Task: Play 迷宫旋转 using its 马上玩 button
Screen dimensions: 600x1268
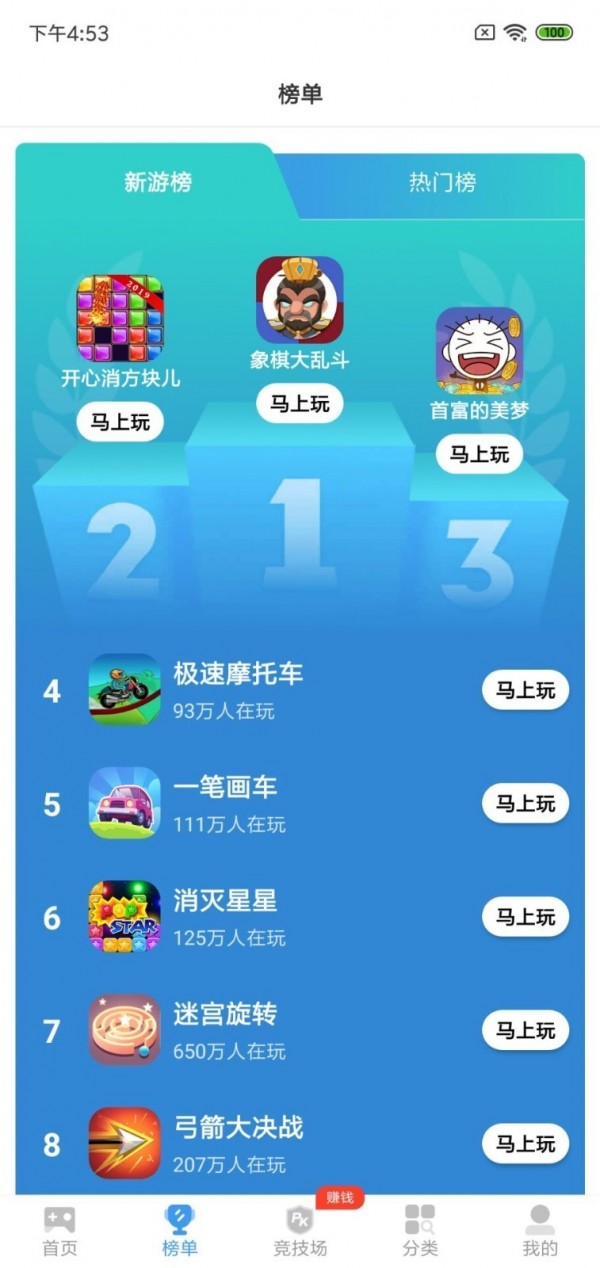Action: pos(525,1031)
